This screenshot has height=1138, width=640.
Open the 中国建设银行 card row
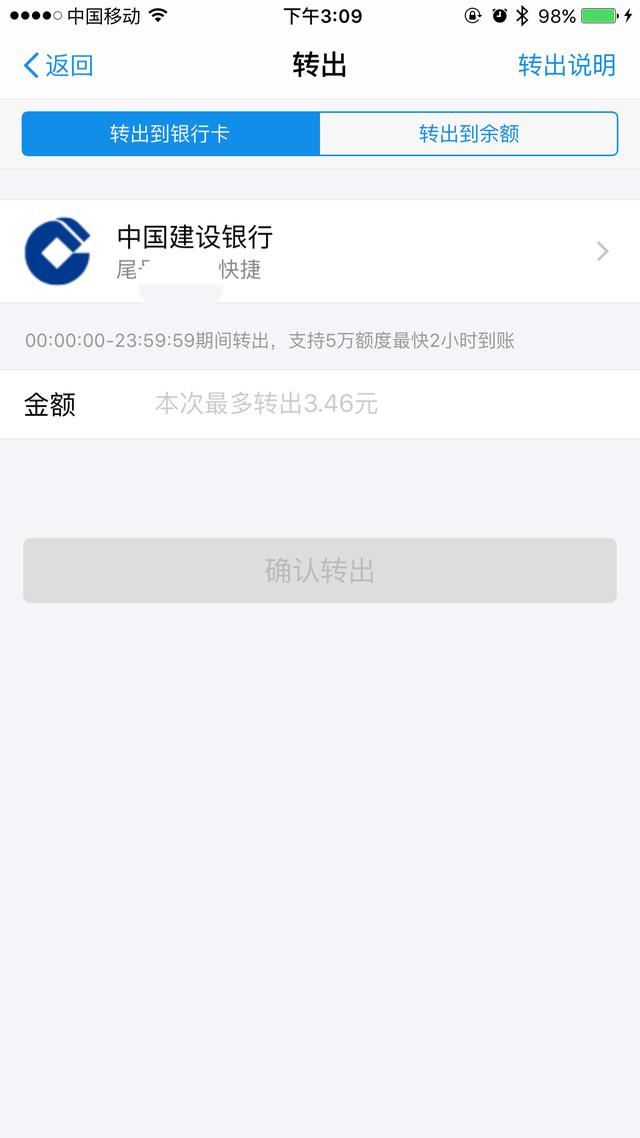tap(320, 251)
